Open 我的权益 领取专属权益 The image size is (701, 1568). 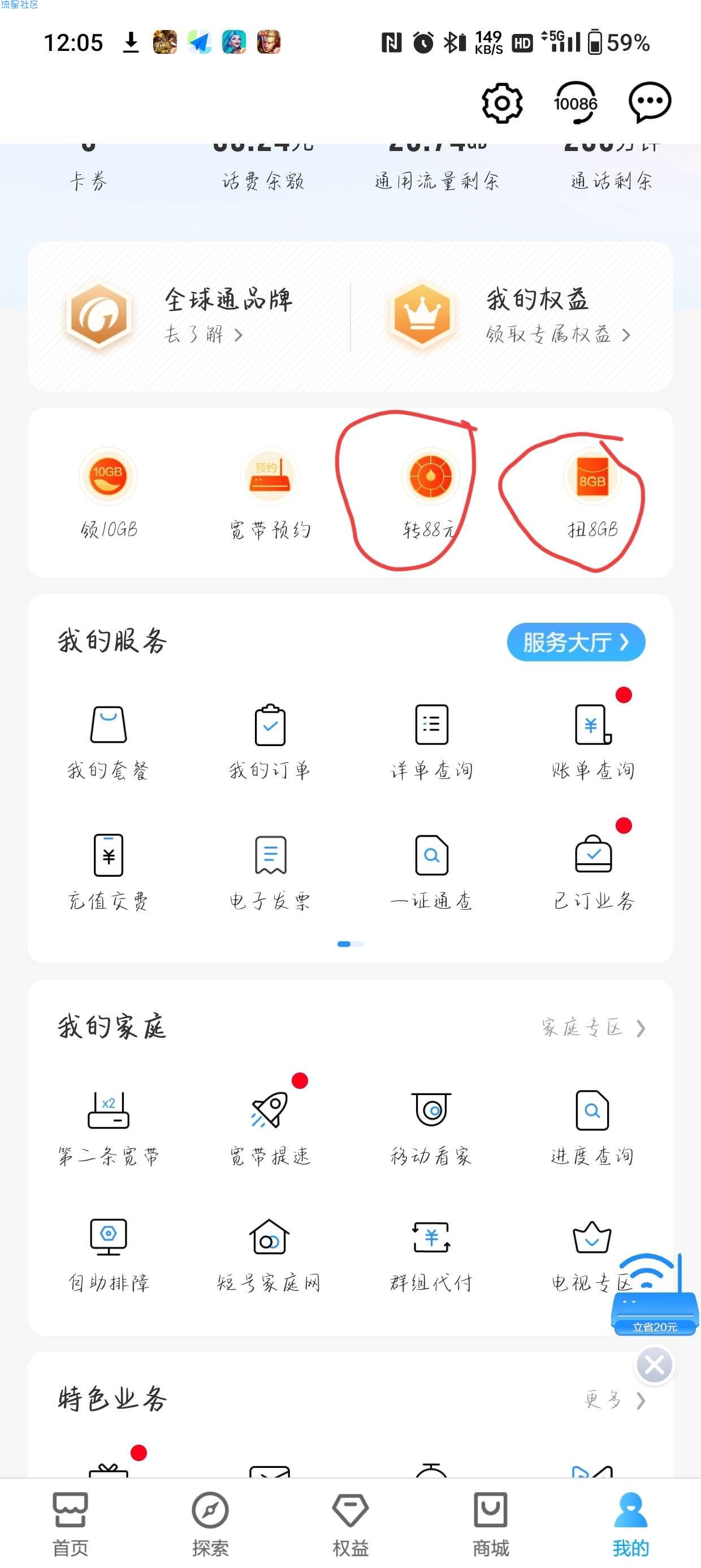click(x=511, y=316)
